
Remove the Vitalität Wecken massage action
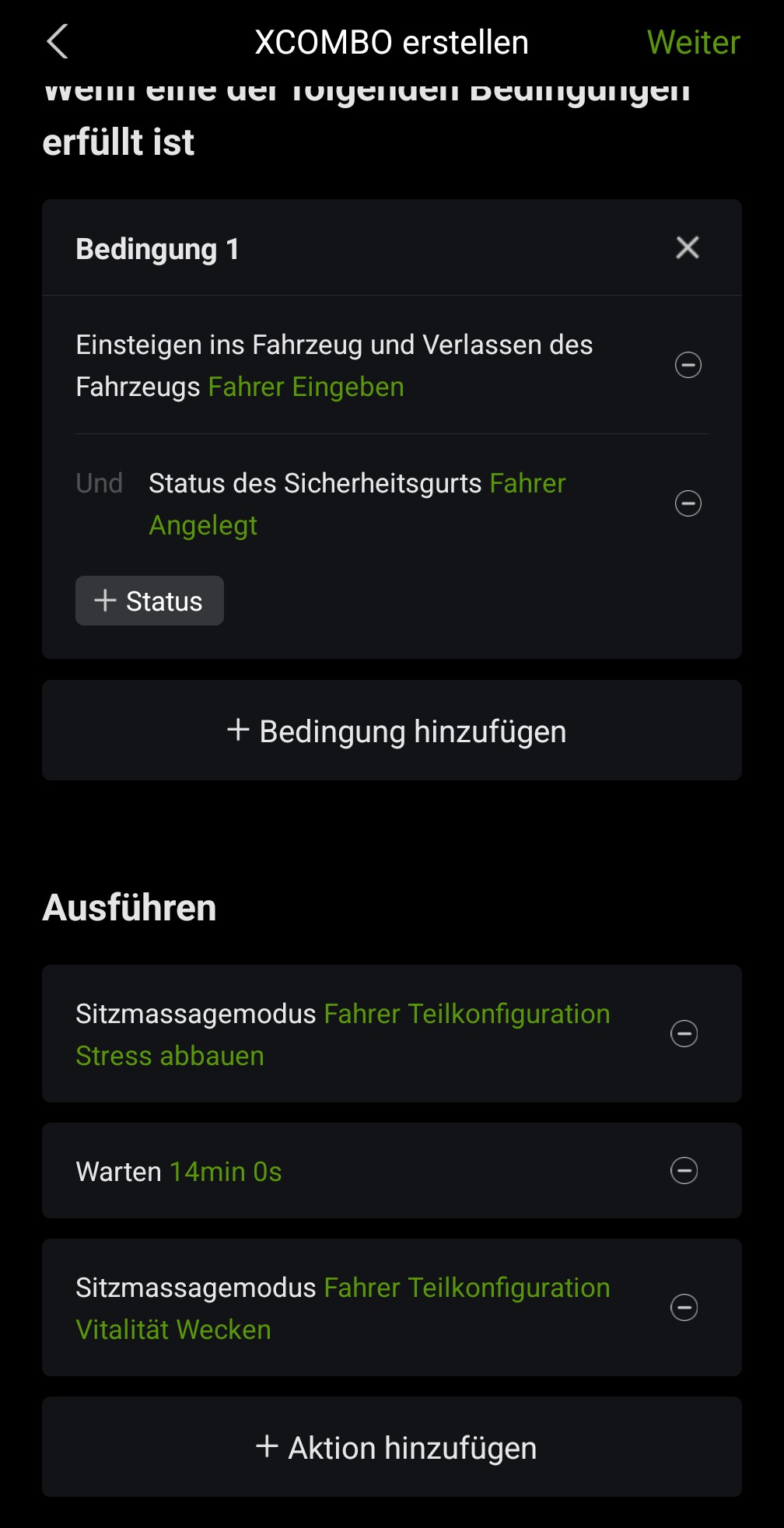[x=684, y=1308]
